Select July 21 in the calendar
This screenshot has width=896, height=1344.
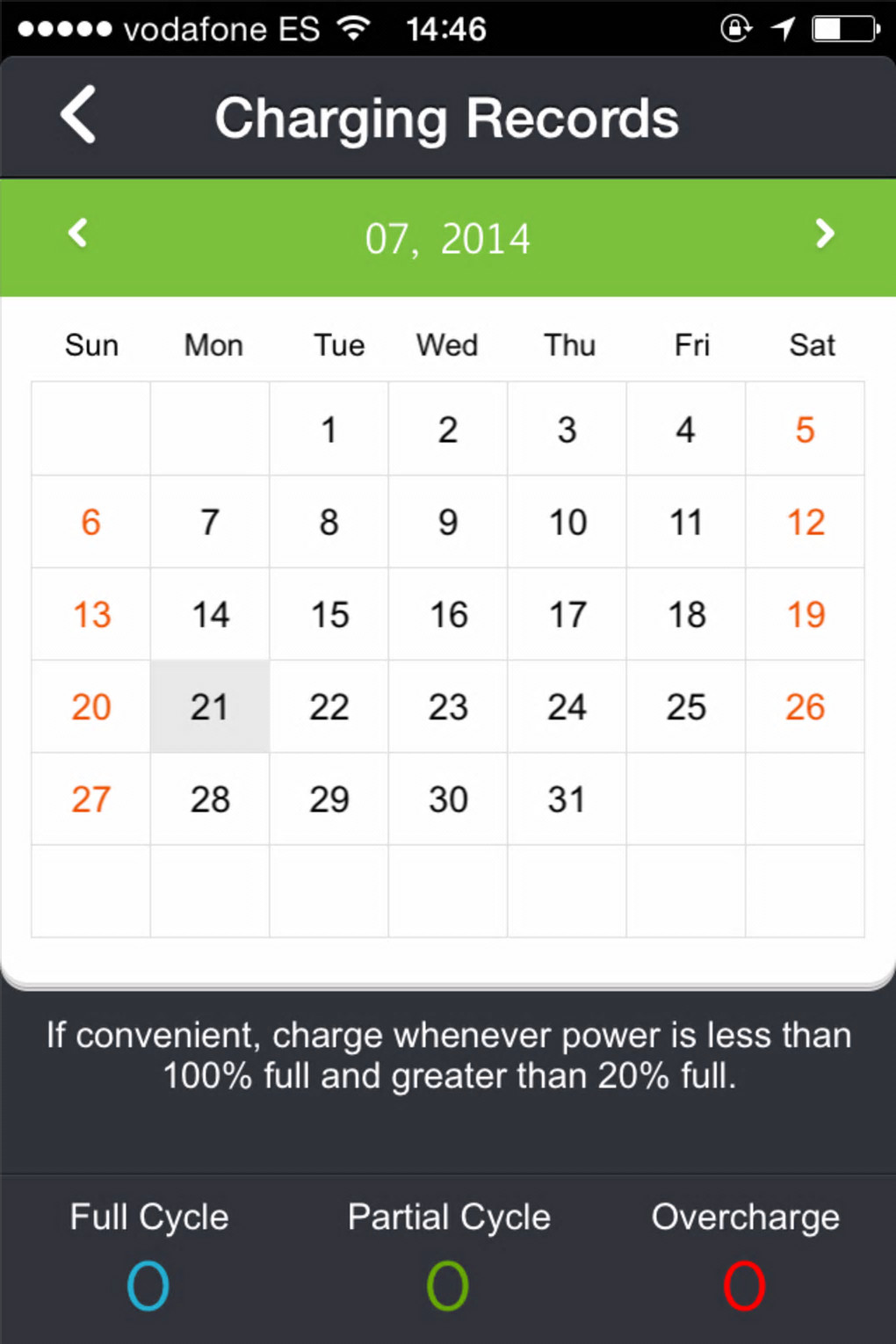pos(210,707)
